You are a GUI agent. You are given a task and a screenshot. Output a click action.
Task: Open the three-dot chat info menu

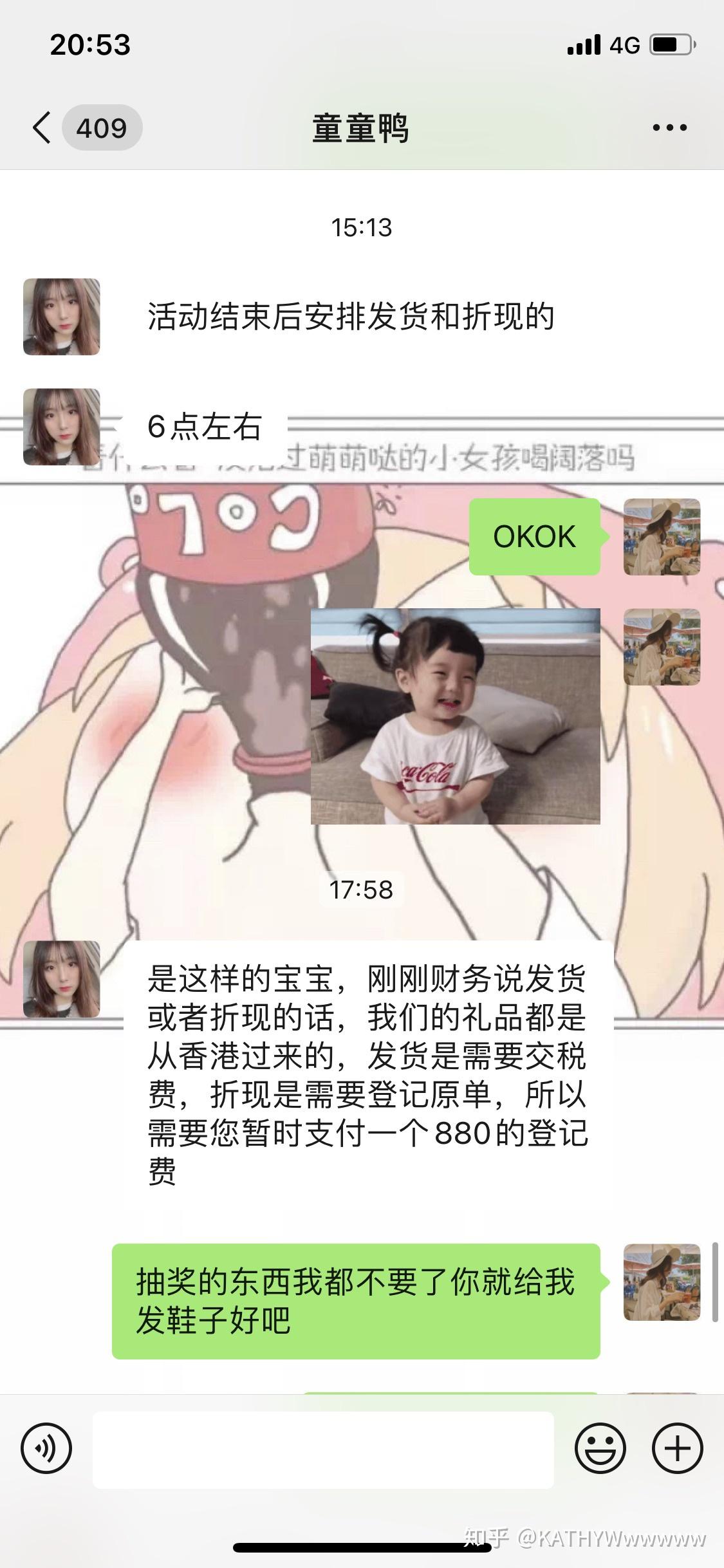669,127
